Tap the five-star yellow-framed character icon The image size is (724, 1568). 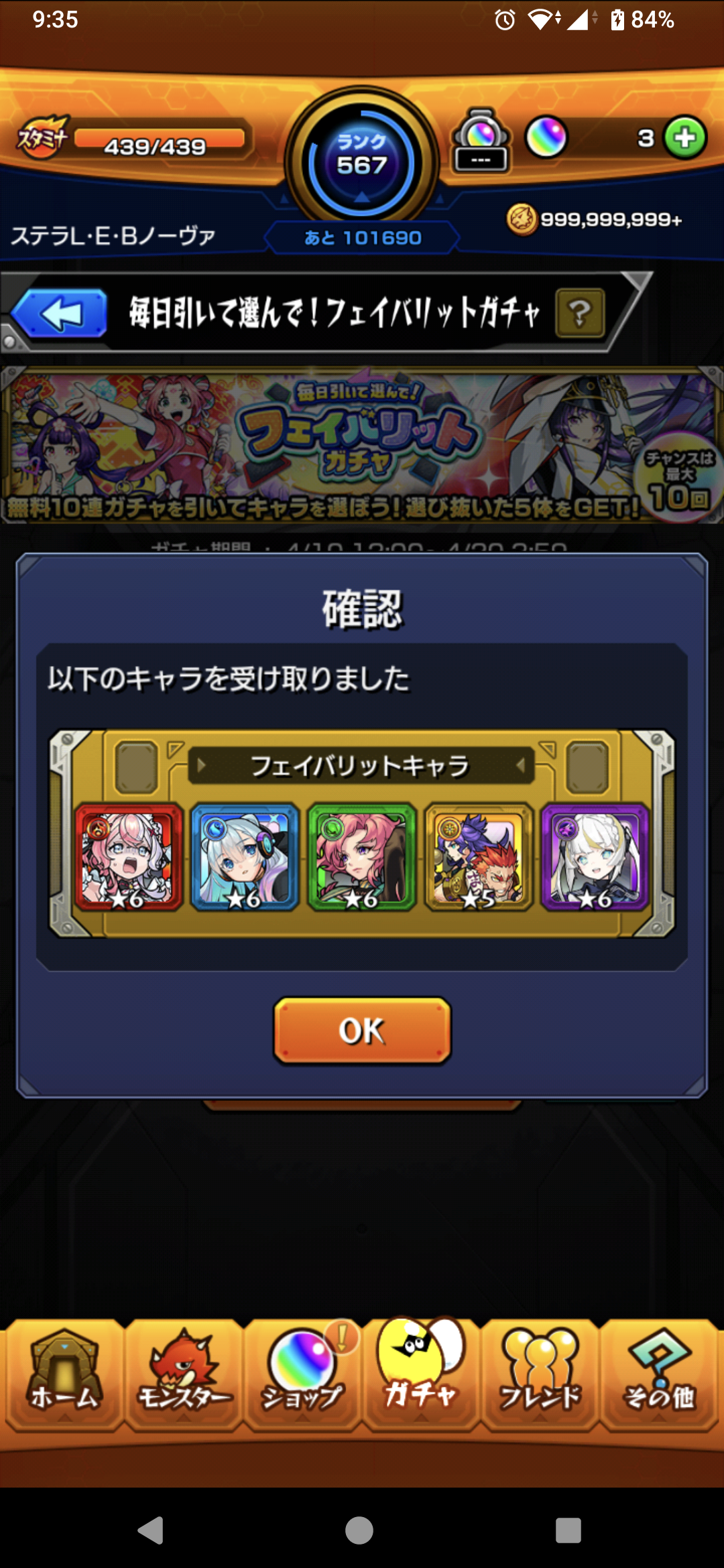coord(479,858)
